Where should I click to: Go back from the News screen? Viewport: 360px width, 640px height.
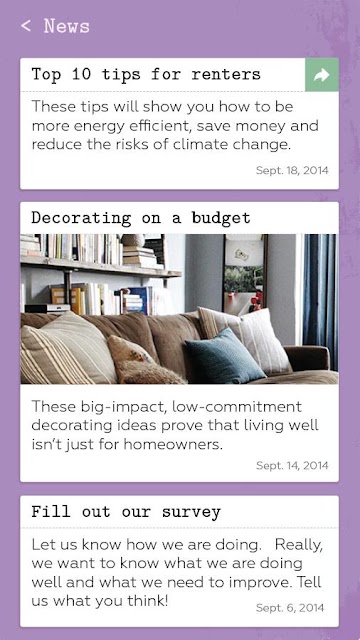point(26,26)
